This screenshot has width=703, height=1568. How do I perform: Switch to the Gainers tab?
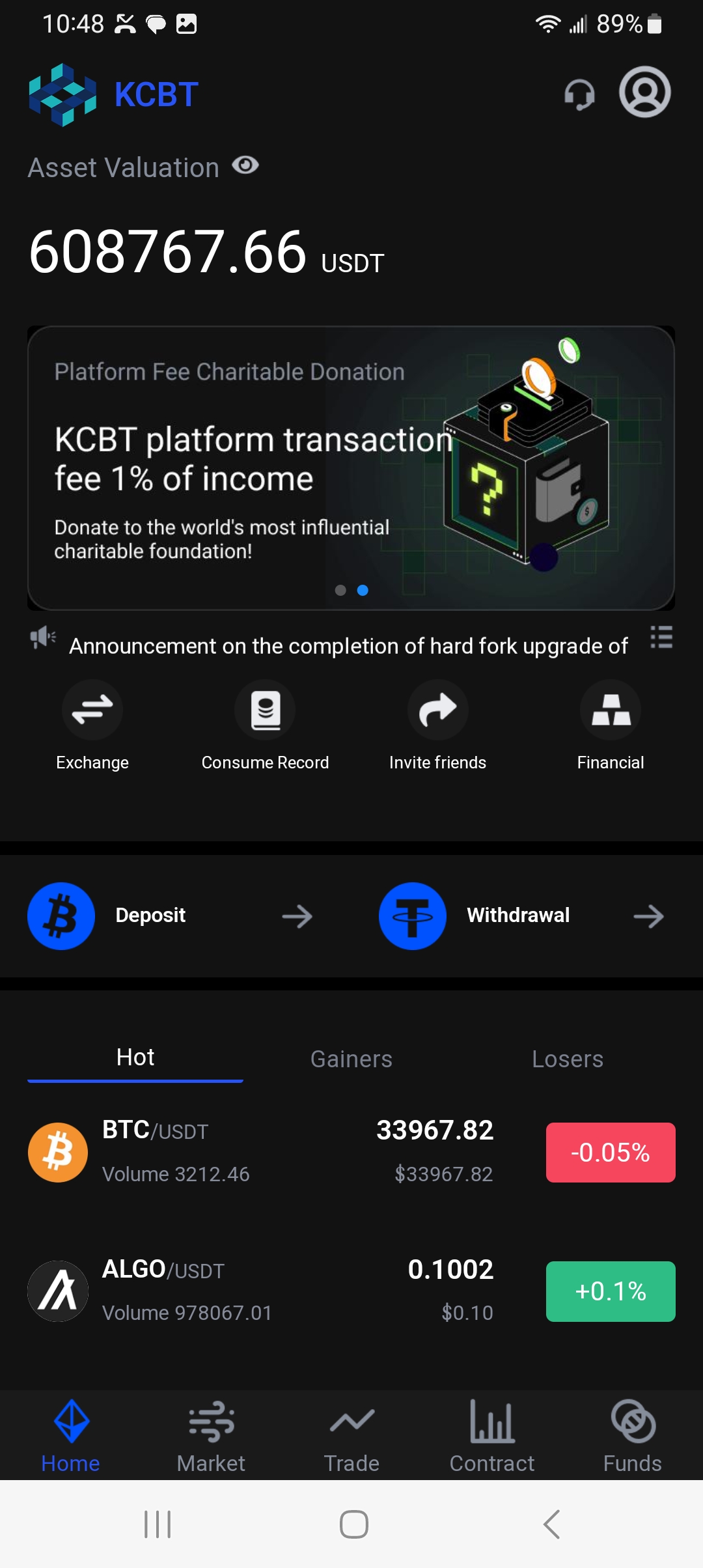[351, 1059]
